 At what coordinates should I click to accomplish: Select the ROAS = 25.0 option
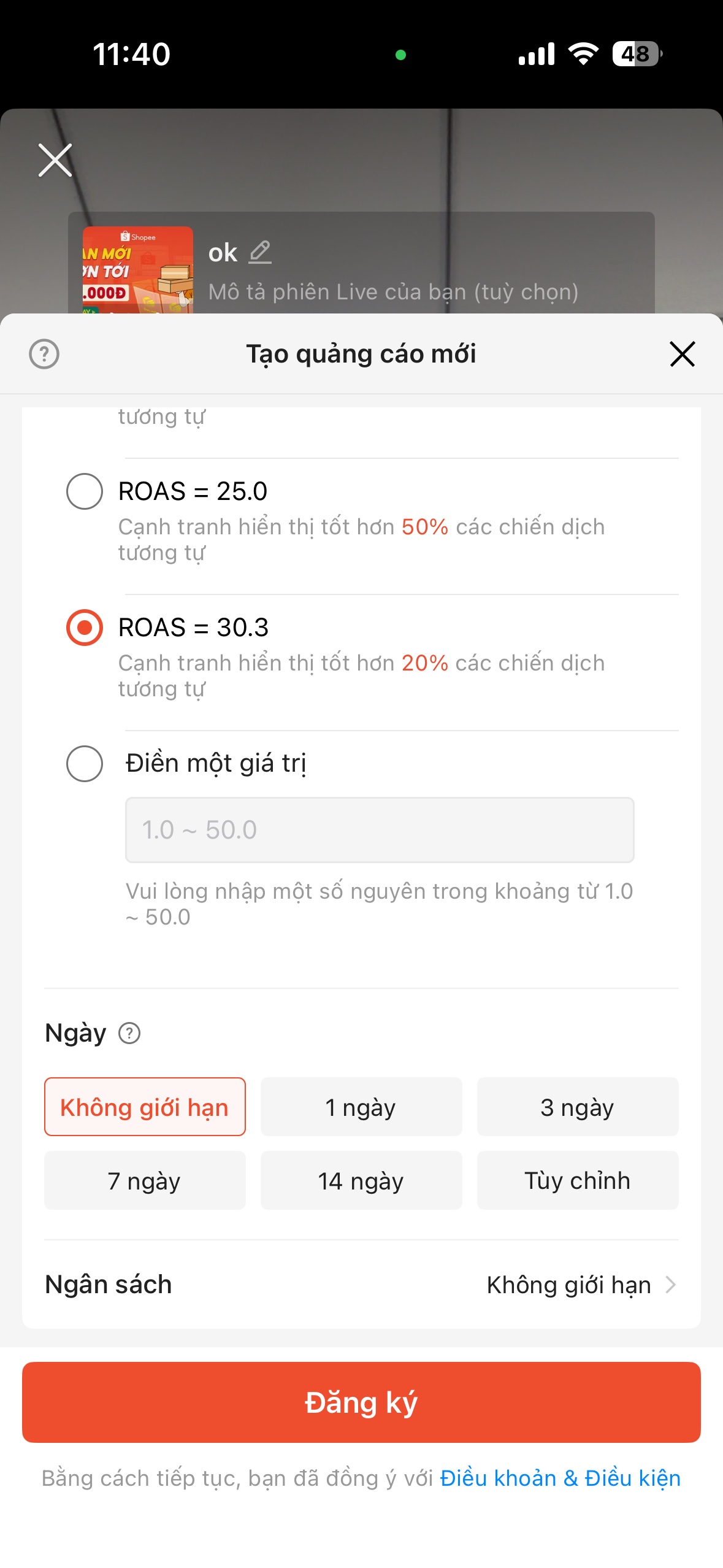tap(85, 491)
